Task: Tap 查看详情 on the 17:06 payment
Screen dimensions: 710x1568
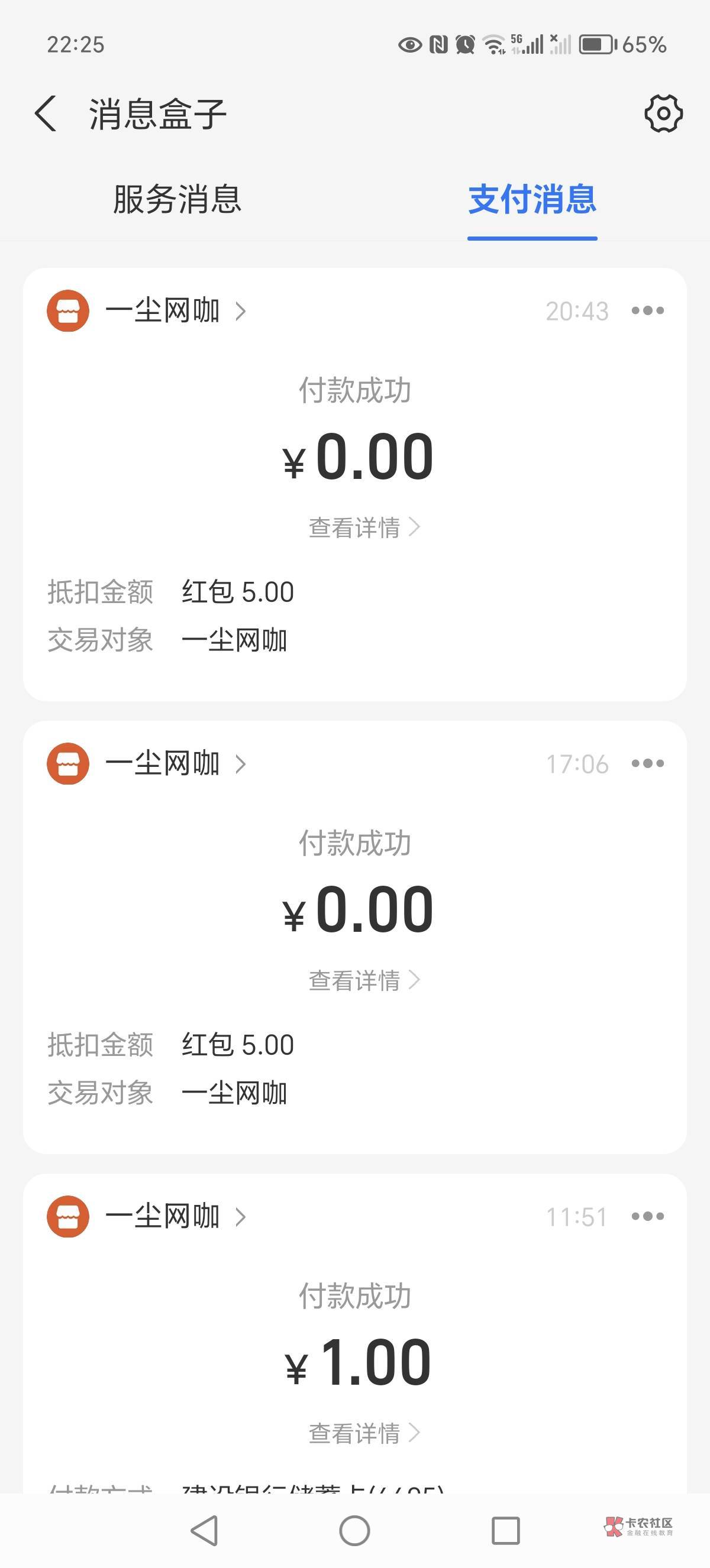Action: (x=363, y=980)
